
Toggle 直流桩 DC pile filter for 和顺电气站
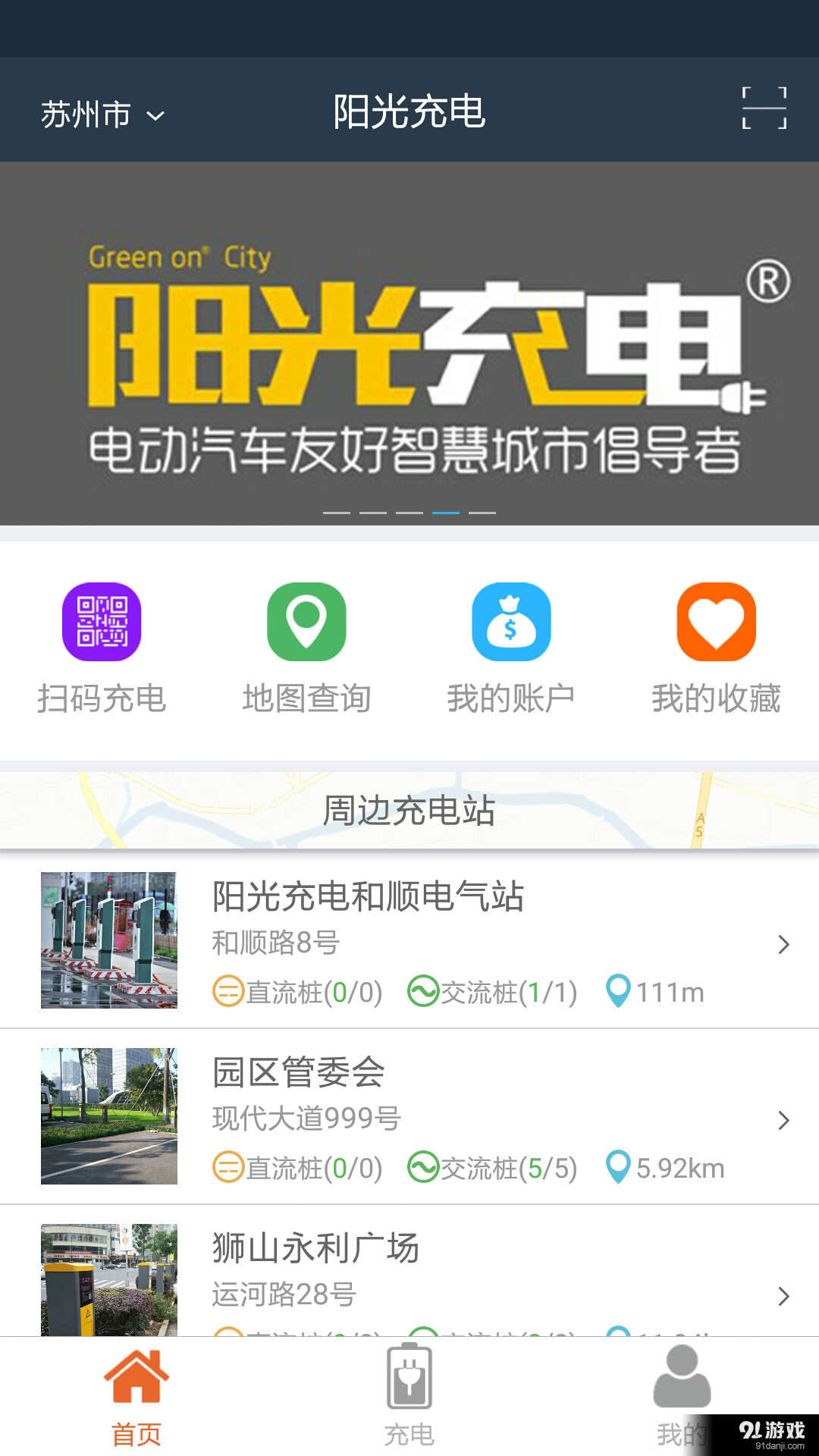point(296,990)
